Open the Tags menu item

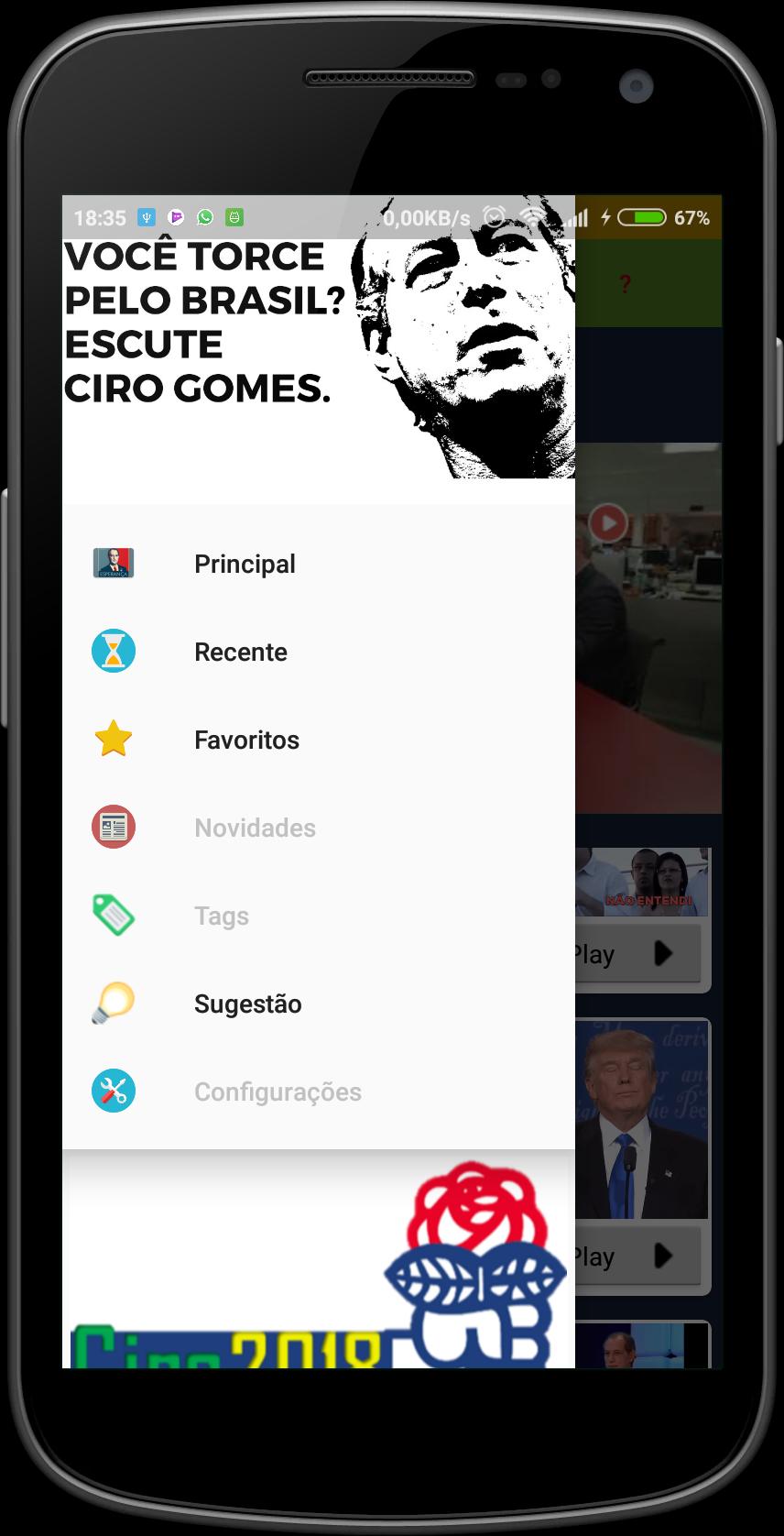pyautogui.click(x=222, y=916)
